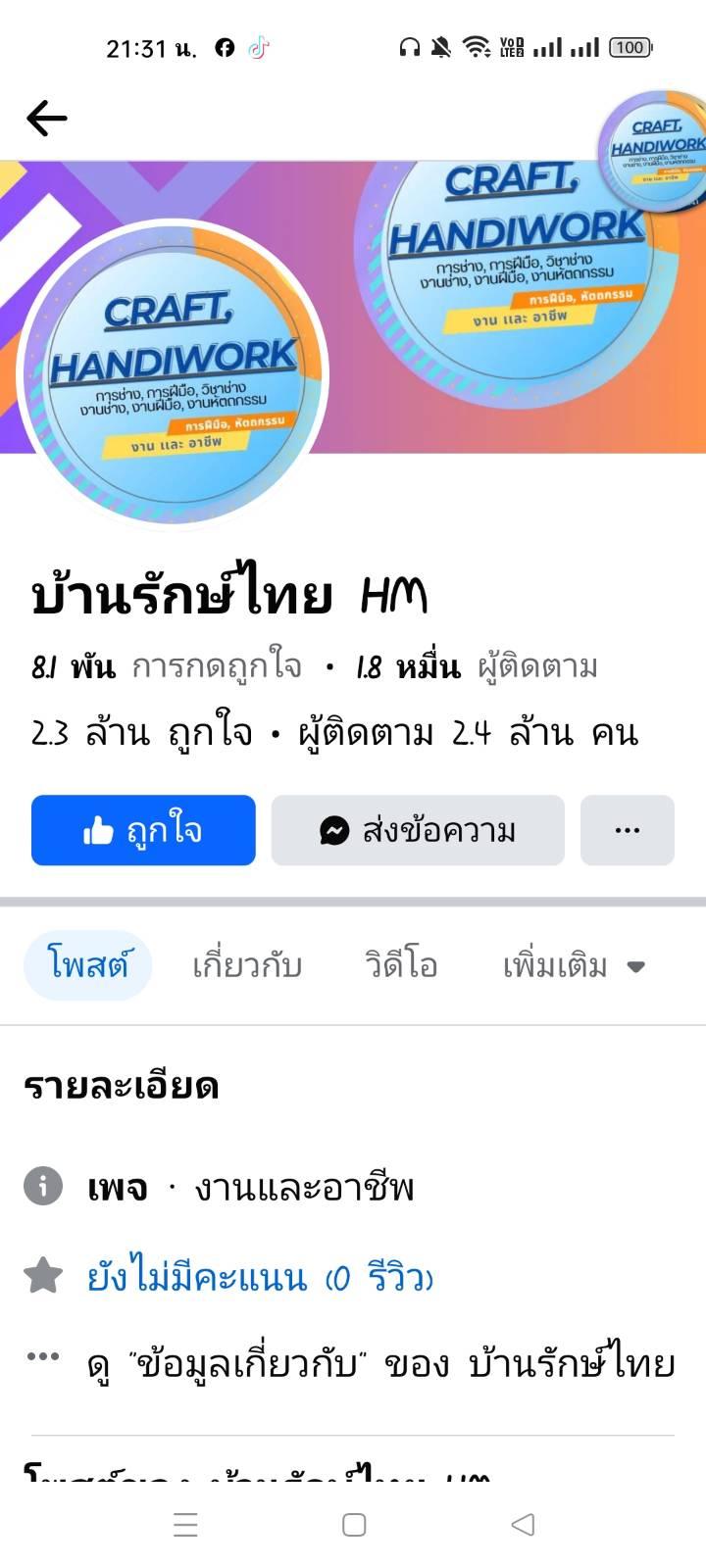Viewport: 706px width, 1568px height.
Task: View ข้อมูลเกี่ยวกับ ของ บ้านรักษ์ไทย row
Action: [x=380, y=1363]
